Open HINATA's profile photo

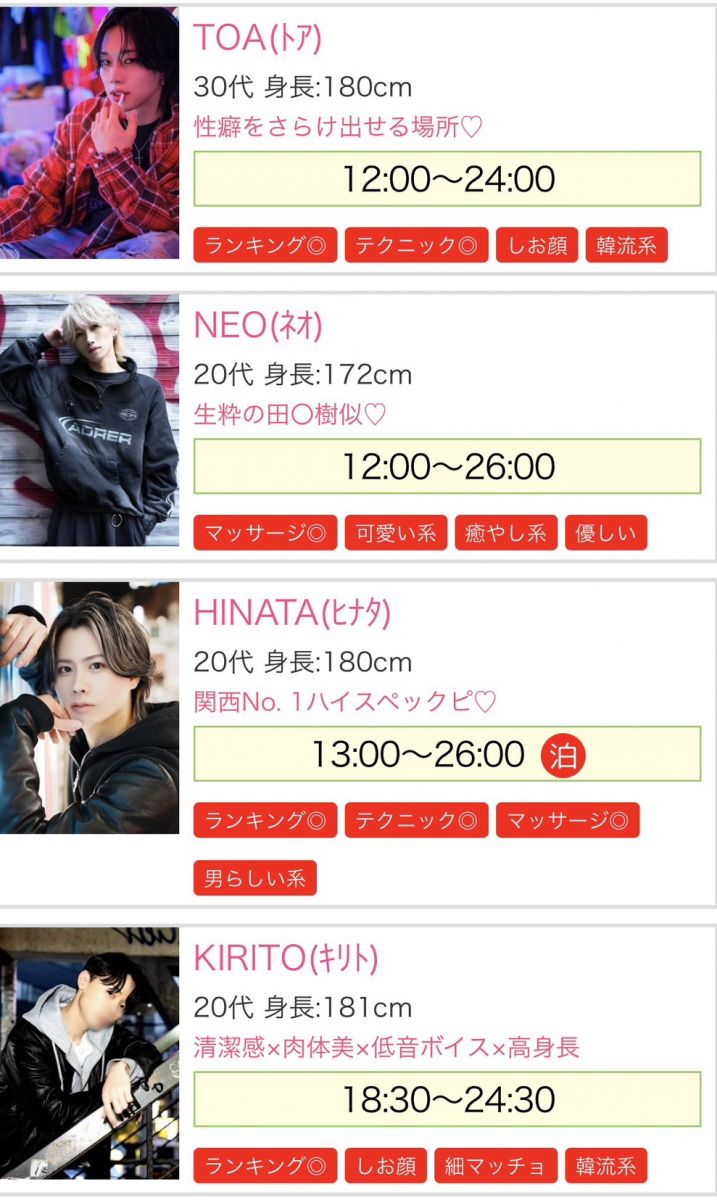pos(89,707)
